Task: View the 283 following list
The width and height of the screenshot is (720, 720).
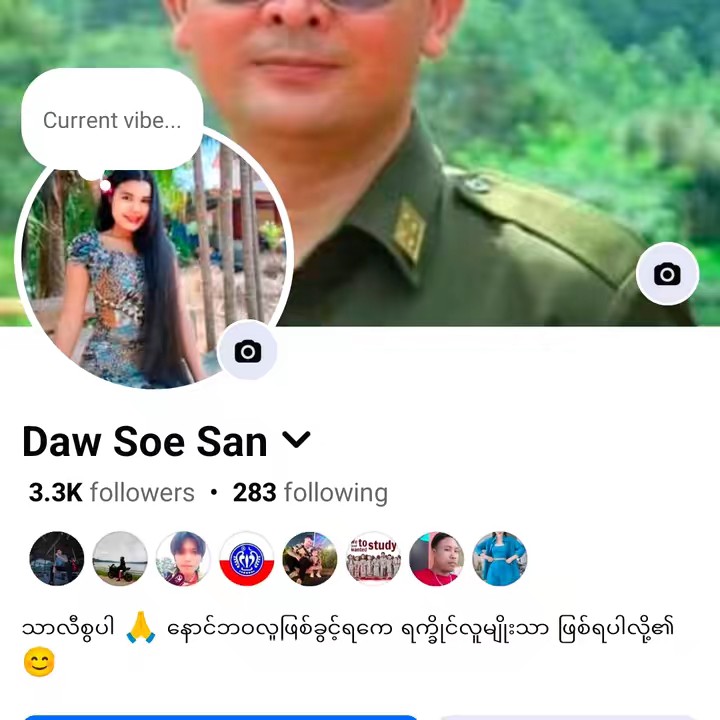Action: (310, 493)
